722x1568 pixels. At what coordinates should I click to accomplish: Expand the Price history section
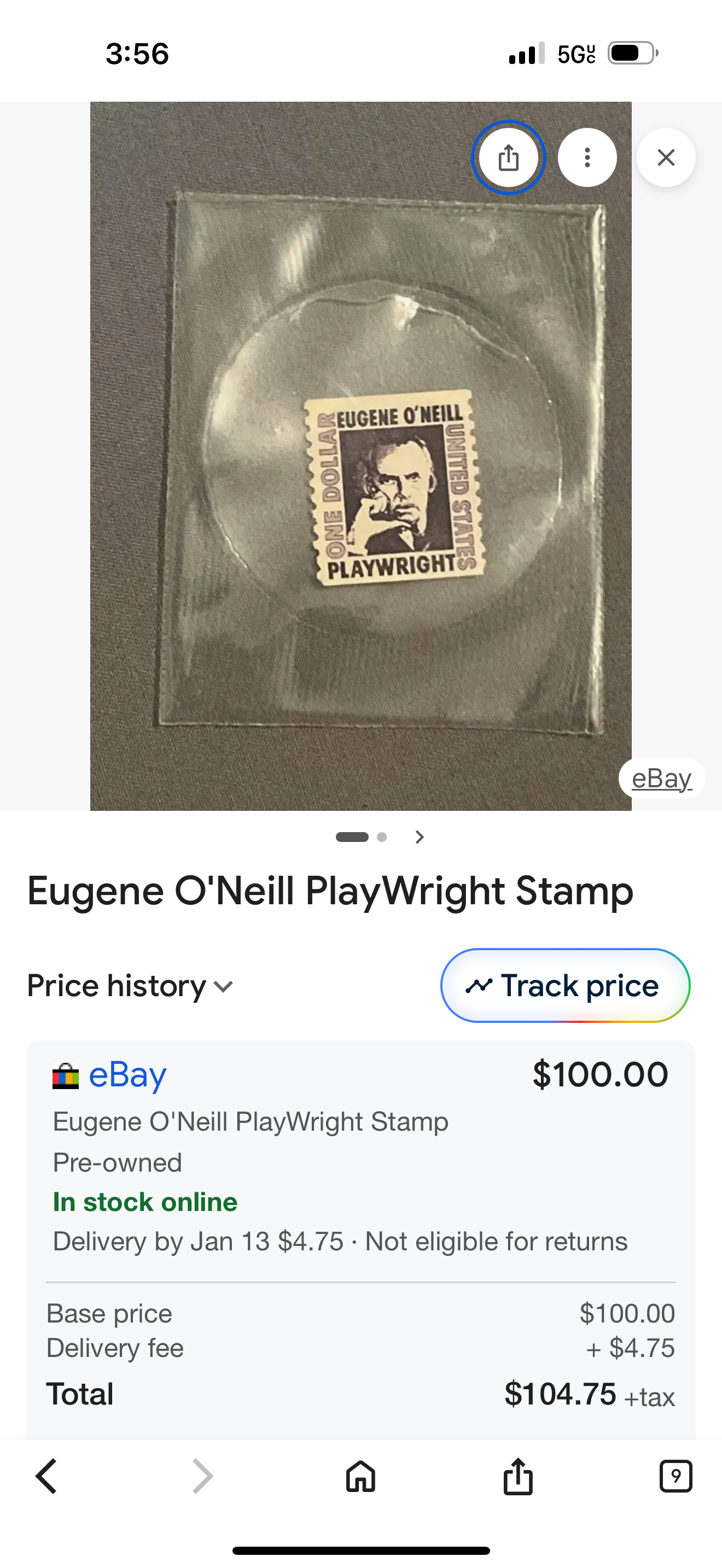[x=130, y=986]
